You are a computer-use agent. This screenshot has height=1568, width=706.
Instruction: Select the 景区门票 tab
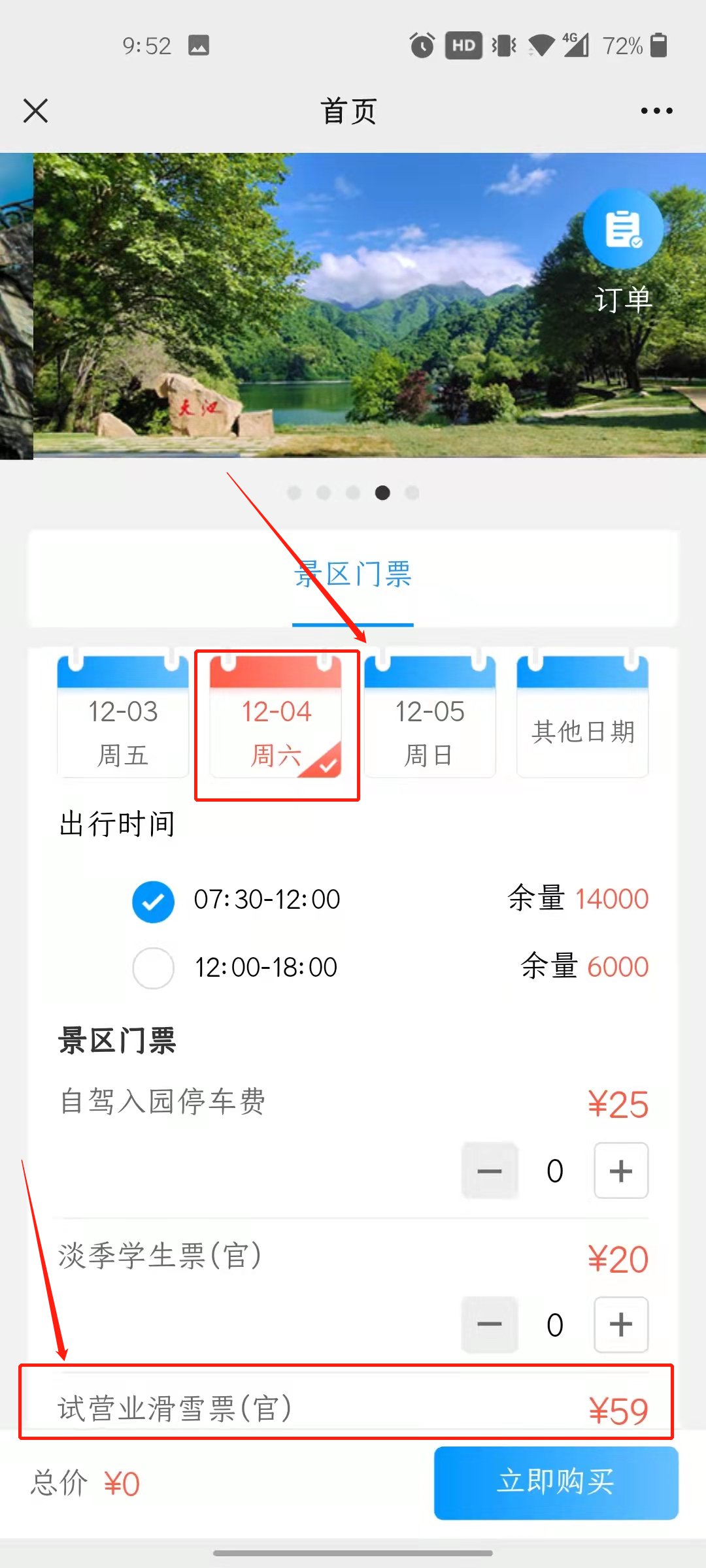pos(352,575)
